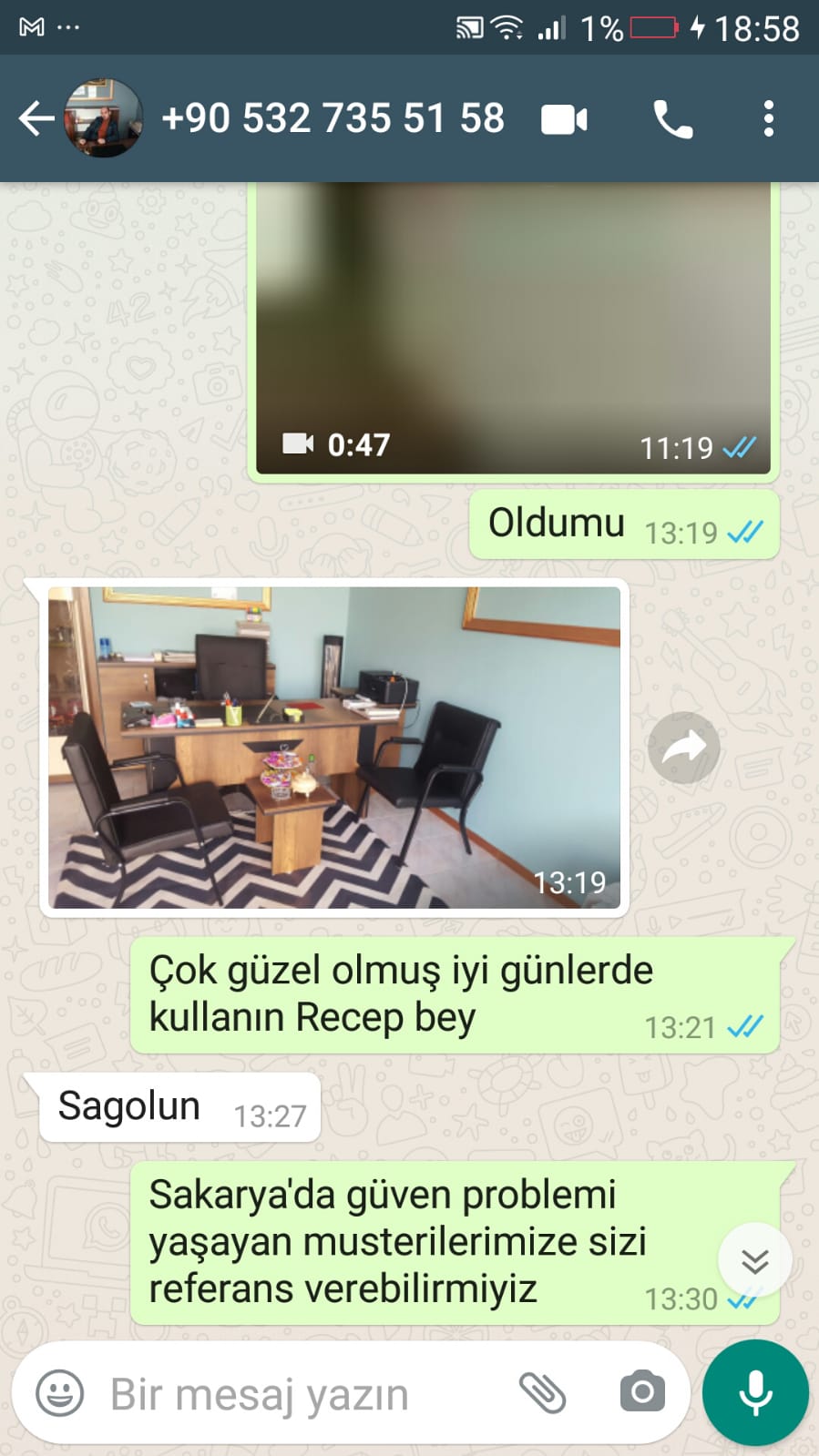819x1456 pixels.
Task: Play the 0:47 video message
Action: pyautogui.click(x=513, y=328)
